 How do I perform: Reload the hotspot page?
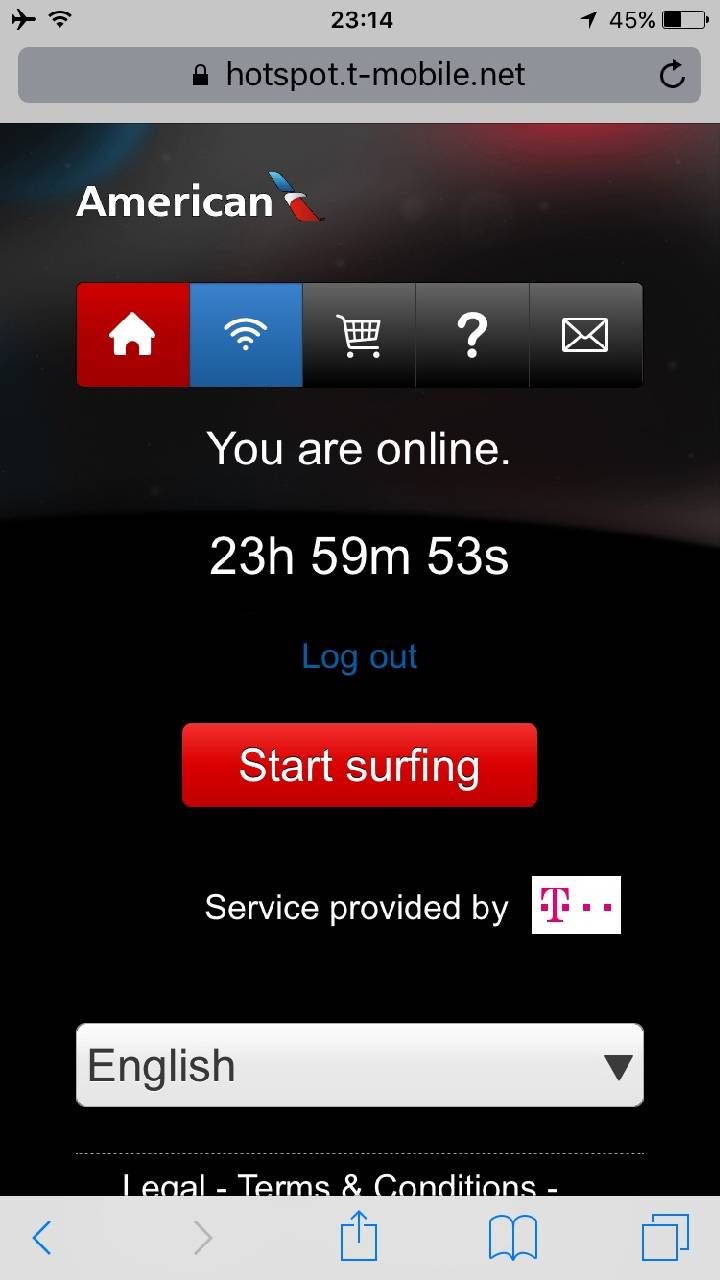[x=672, y=75]
